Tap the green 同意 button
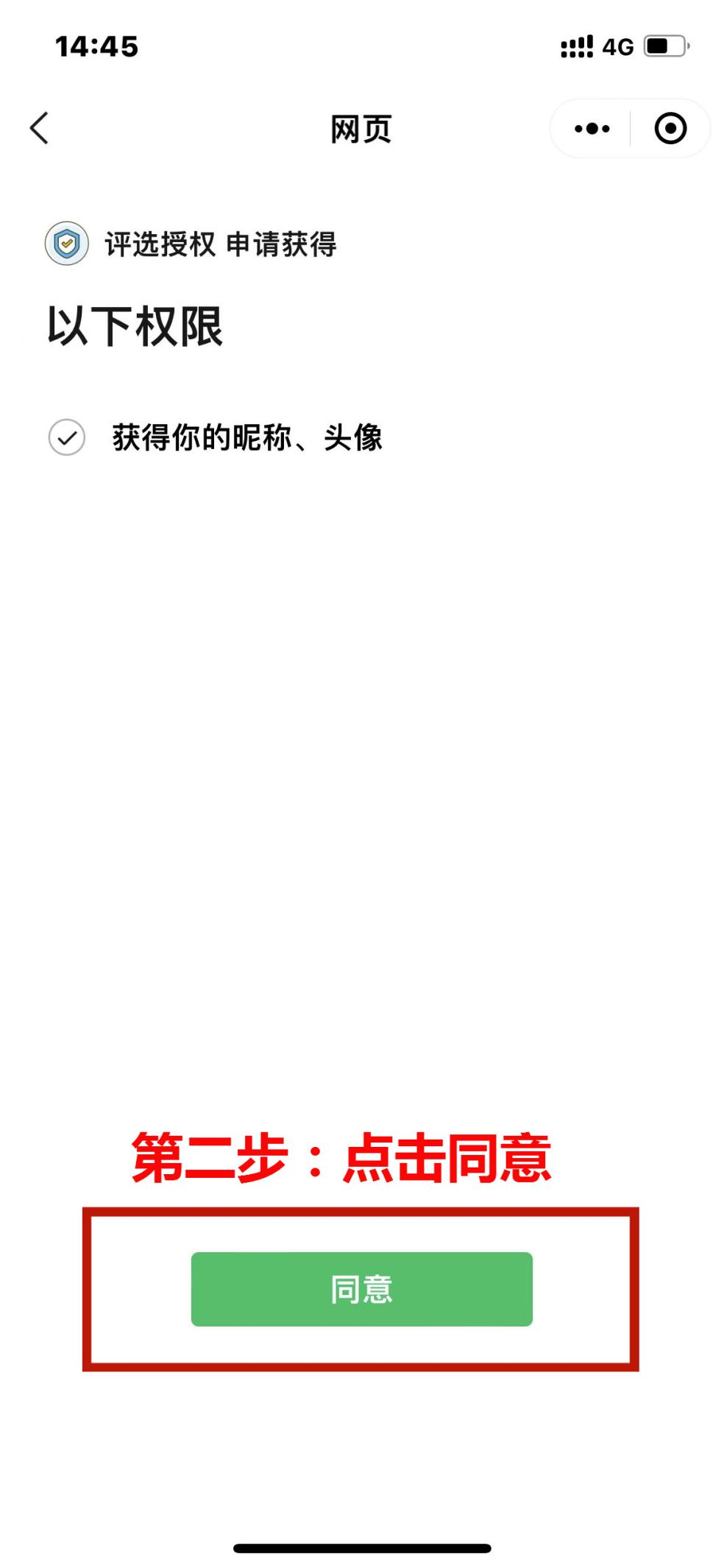Screen dimensions: 724x1568 (x=361, y=1289)
